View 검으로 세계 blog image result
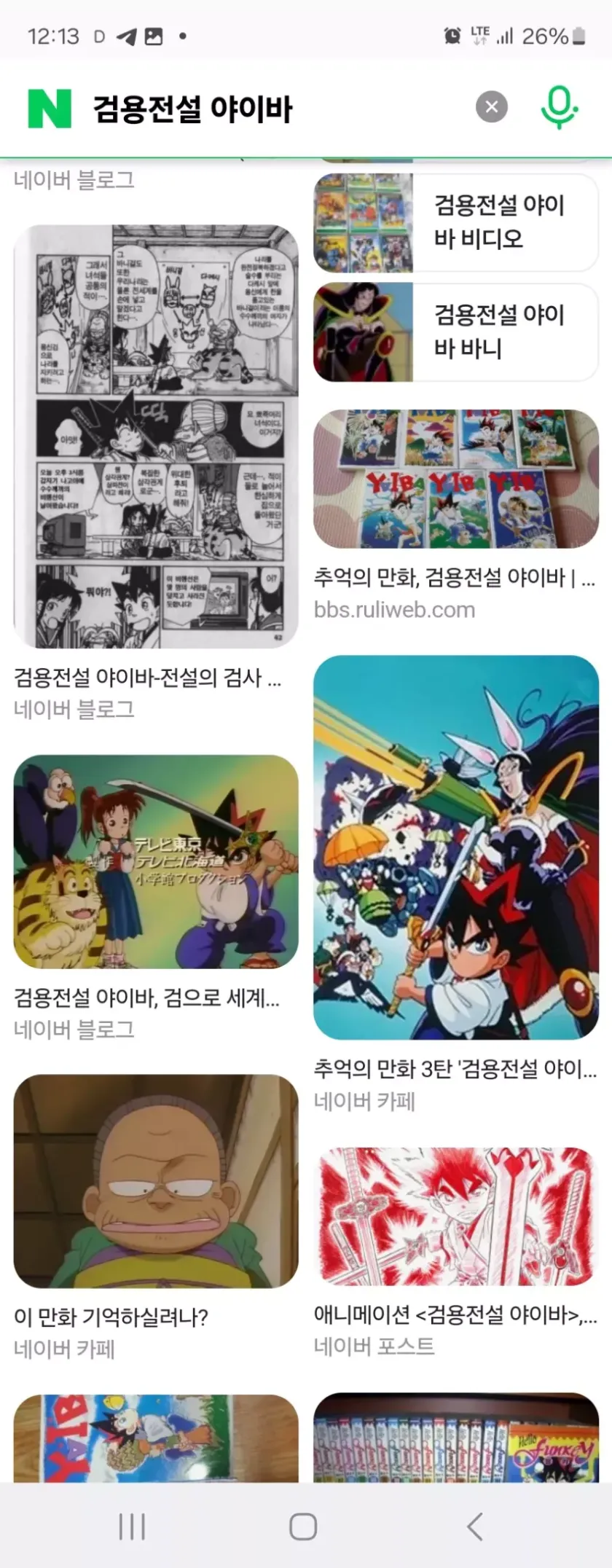 (x=156, y=861)
